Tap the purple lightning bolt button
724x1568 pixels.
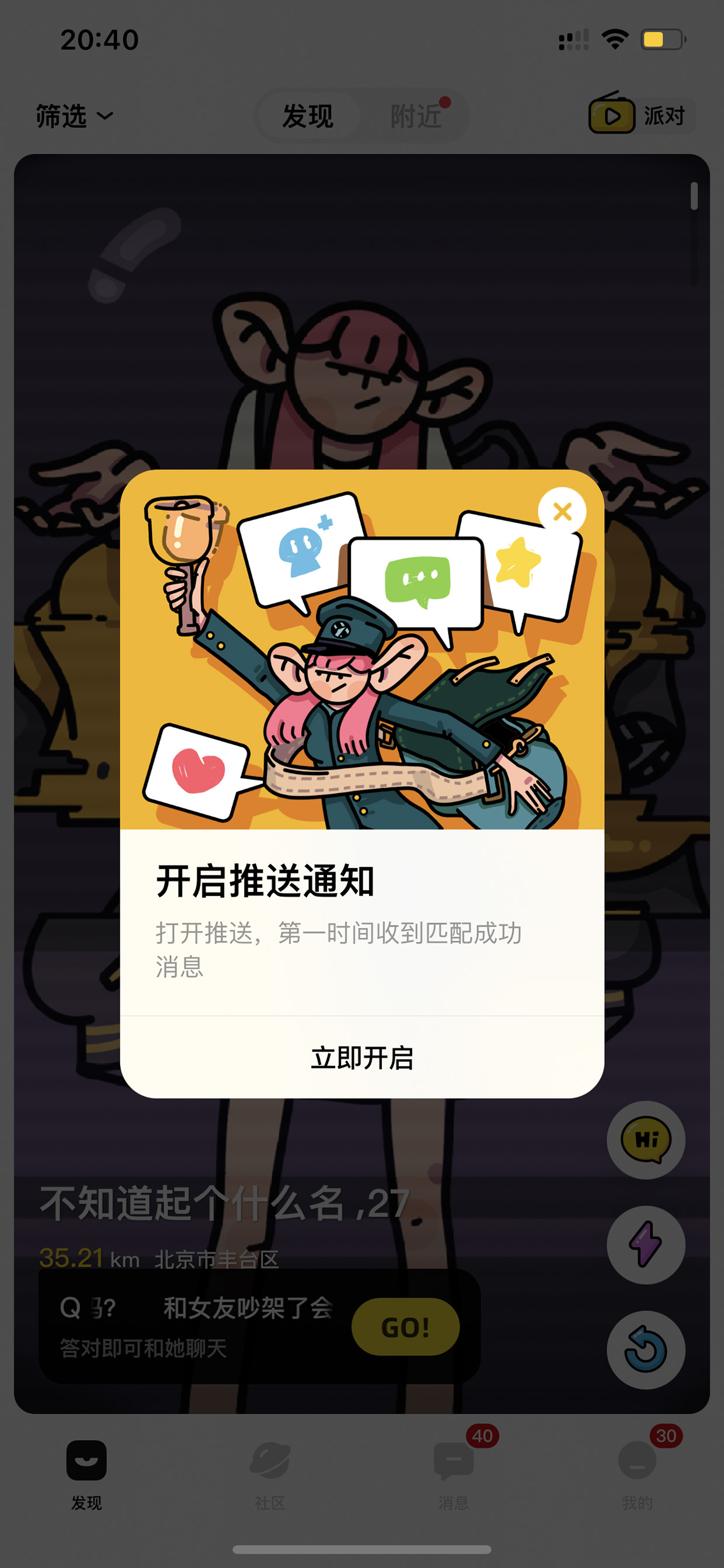[x=646, y=1244]
